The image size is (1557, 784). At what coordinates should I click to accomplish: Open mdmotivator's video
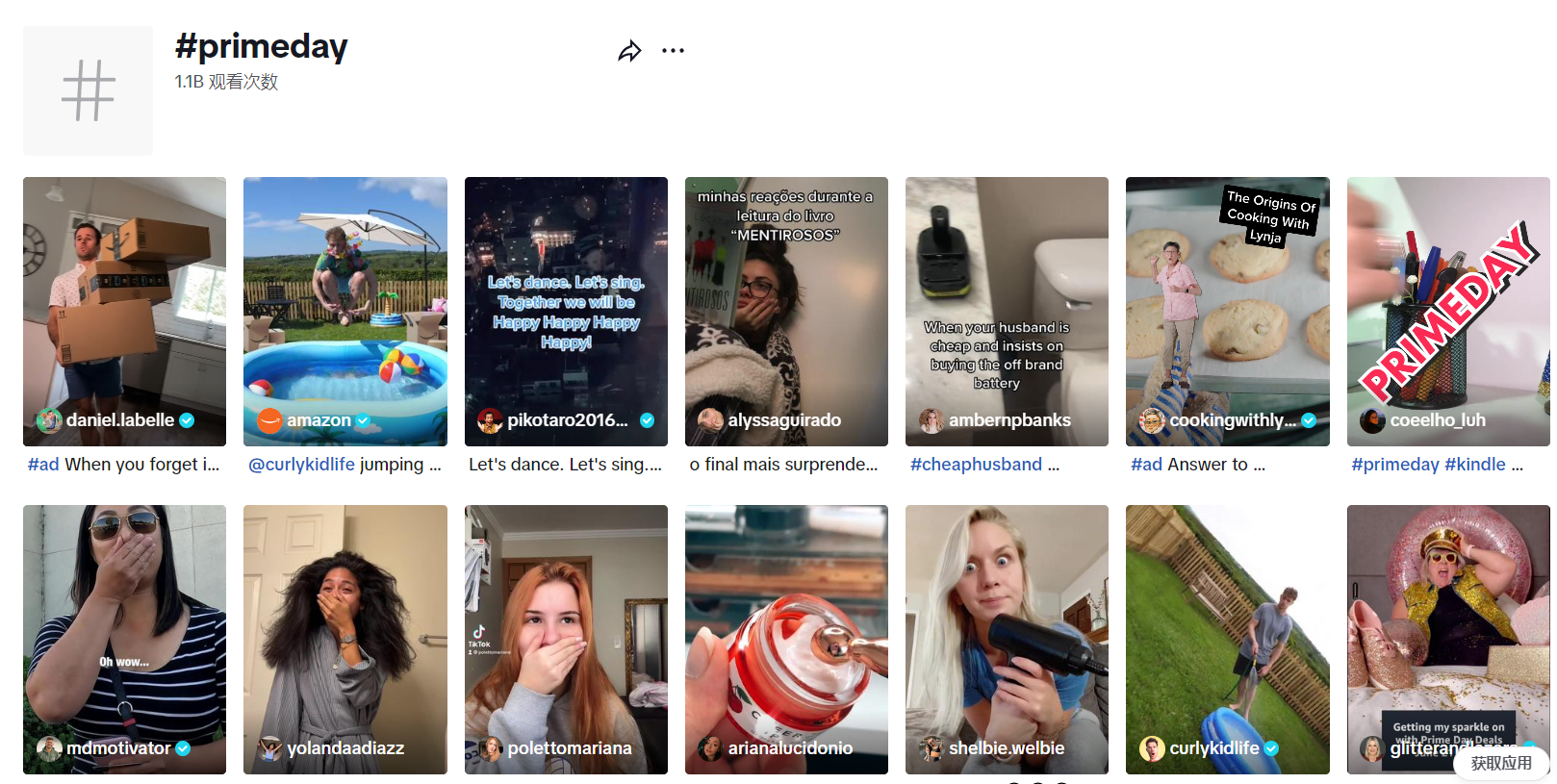coord(124,639)
